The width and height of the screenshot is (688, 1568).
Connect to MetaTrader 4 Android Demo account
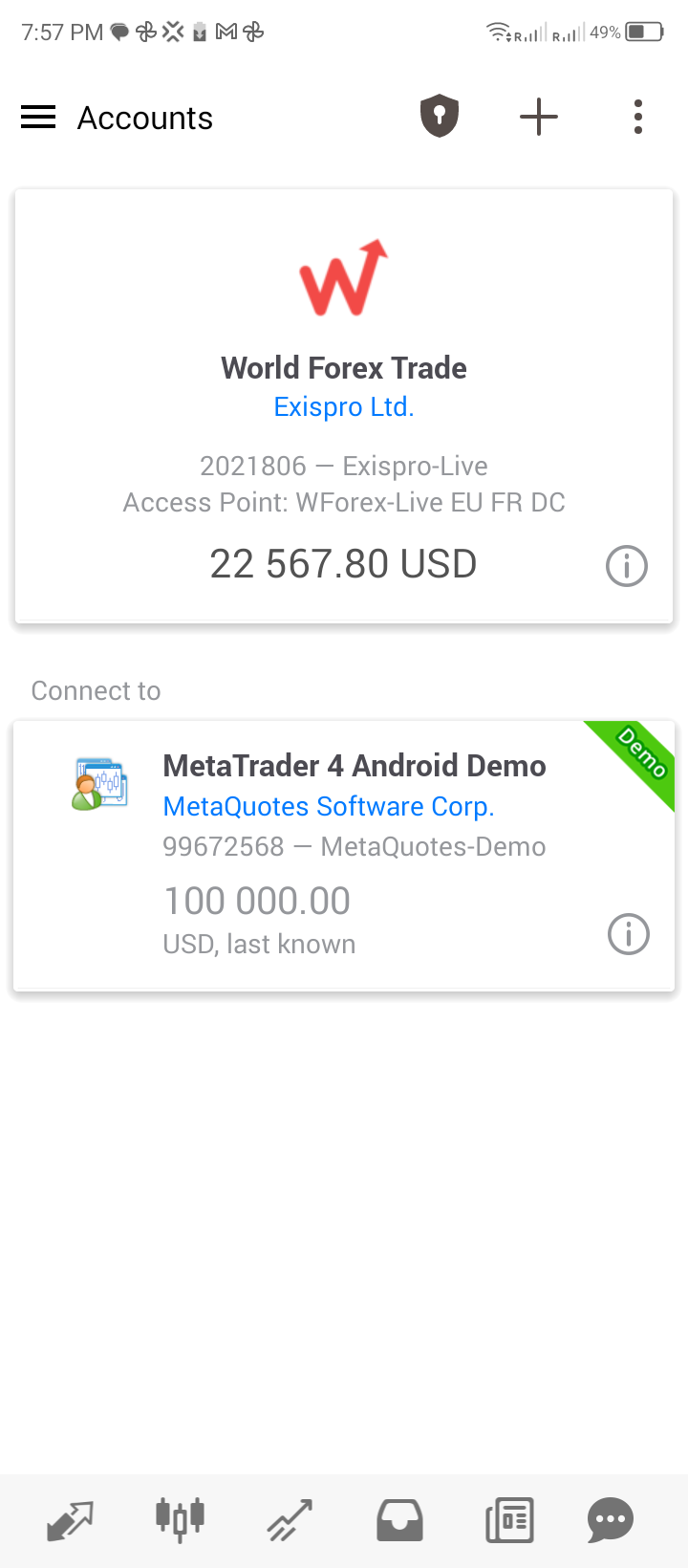tap(344, 856)
